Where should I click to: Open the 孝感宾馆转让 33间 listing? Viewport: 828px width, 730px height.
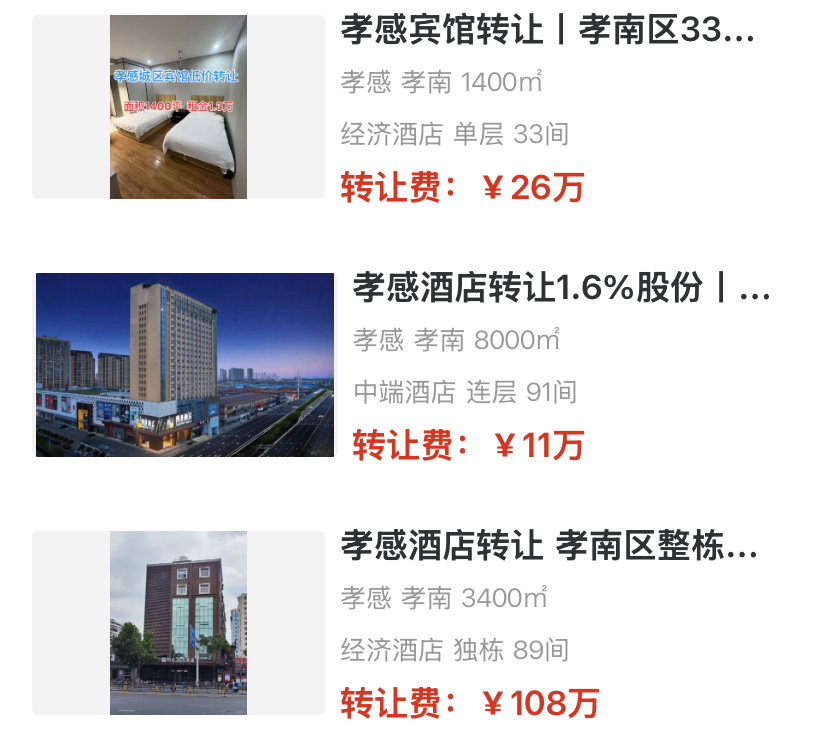(x=547, y=32)
